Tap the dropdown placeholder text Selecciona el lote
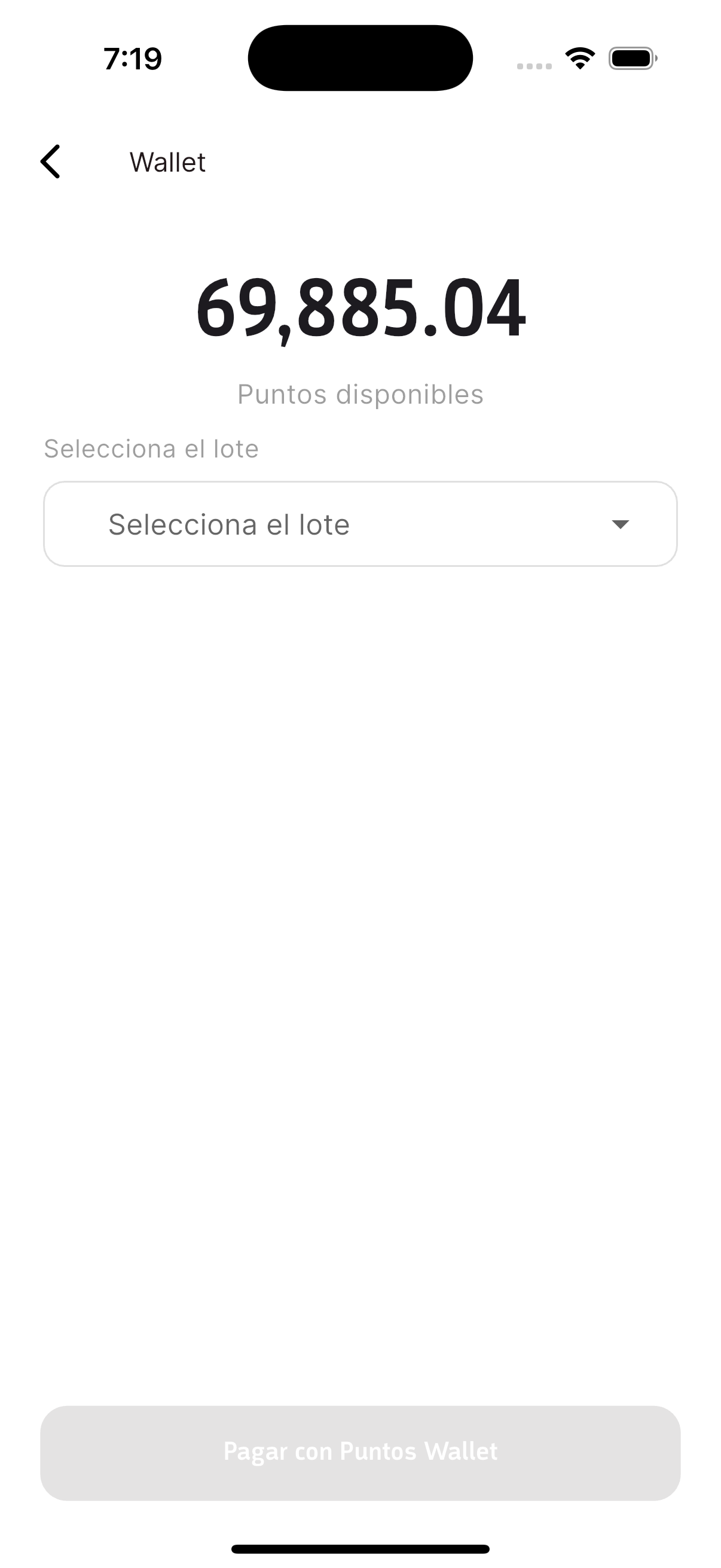The height and width of the screenshot is (1568, 721). coord(229,523)
